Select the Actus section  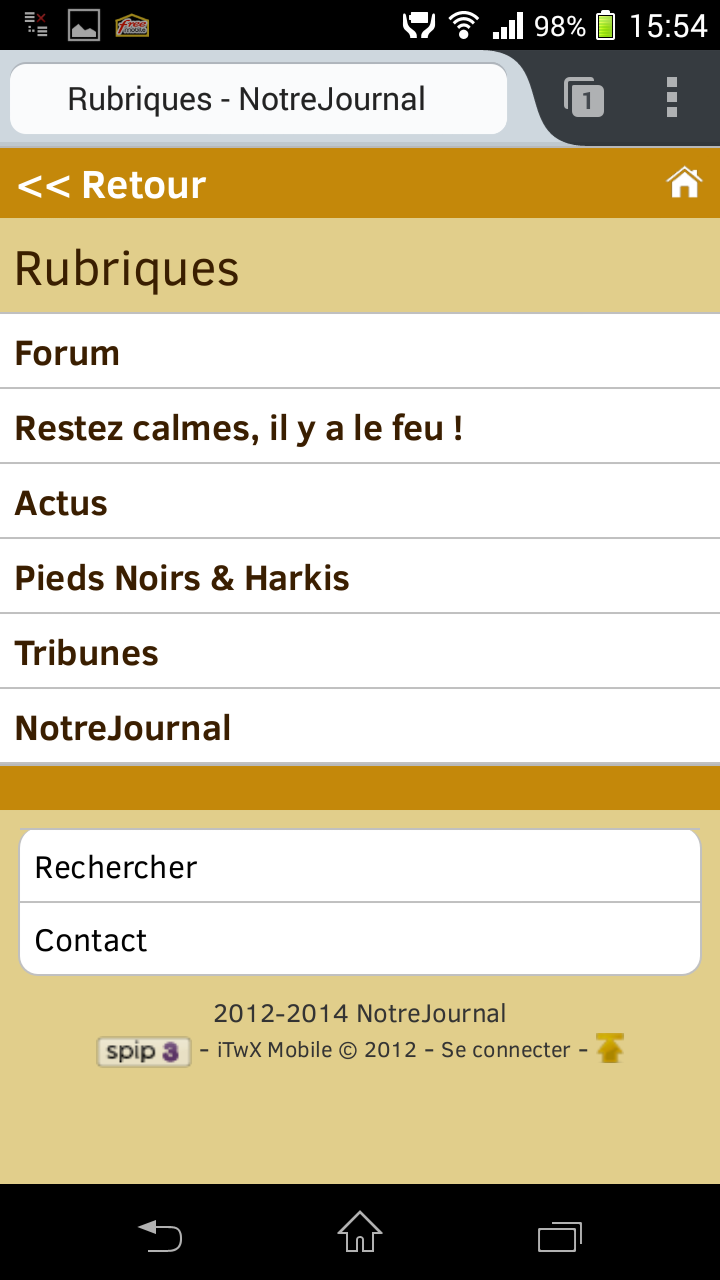[x=61, y=503]
